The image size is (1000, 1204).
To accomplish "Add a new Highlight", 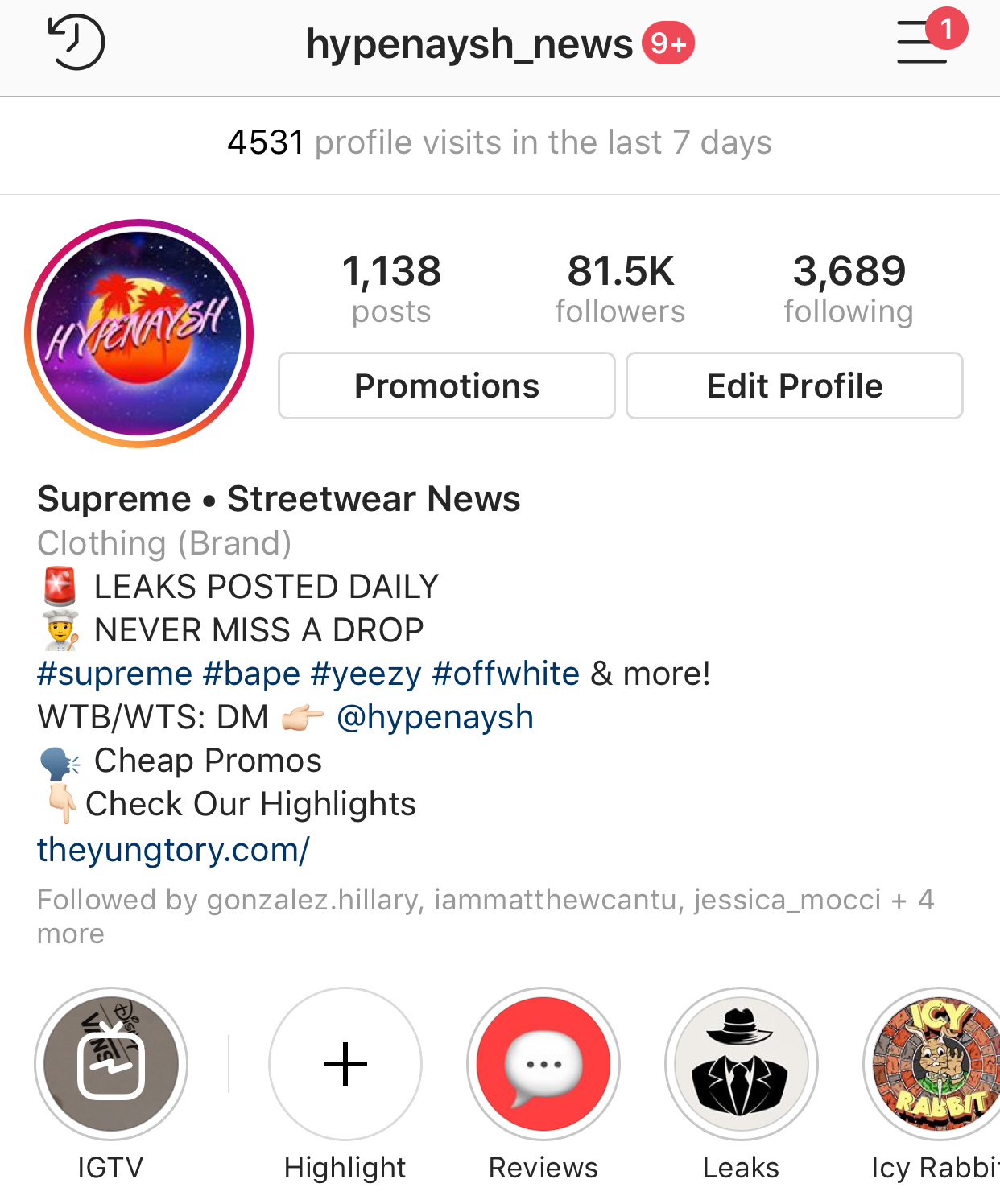I will pyautogui.click(x=345, y=1064).
